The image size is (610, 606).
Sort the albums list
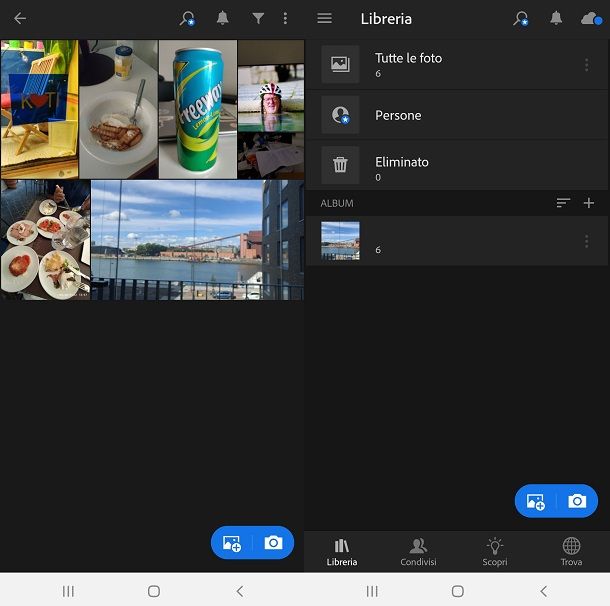pyautogui.click(x=563, y=203)
